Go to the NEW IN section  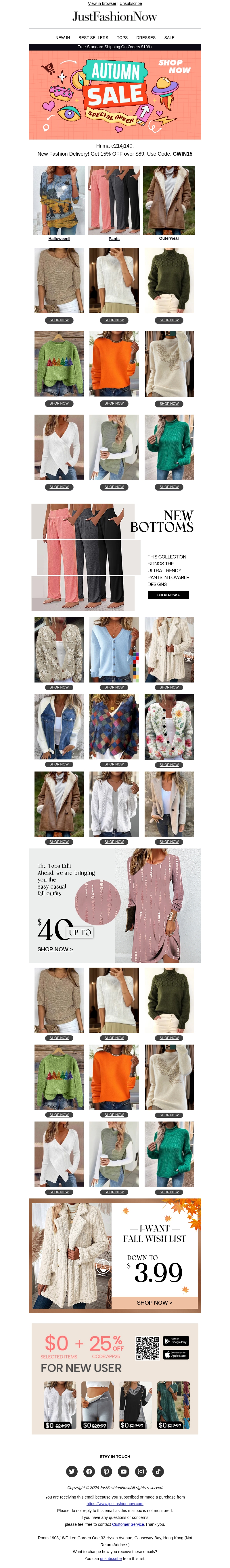pos(62,38)
